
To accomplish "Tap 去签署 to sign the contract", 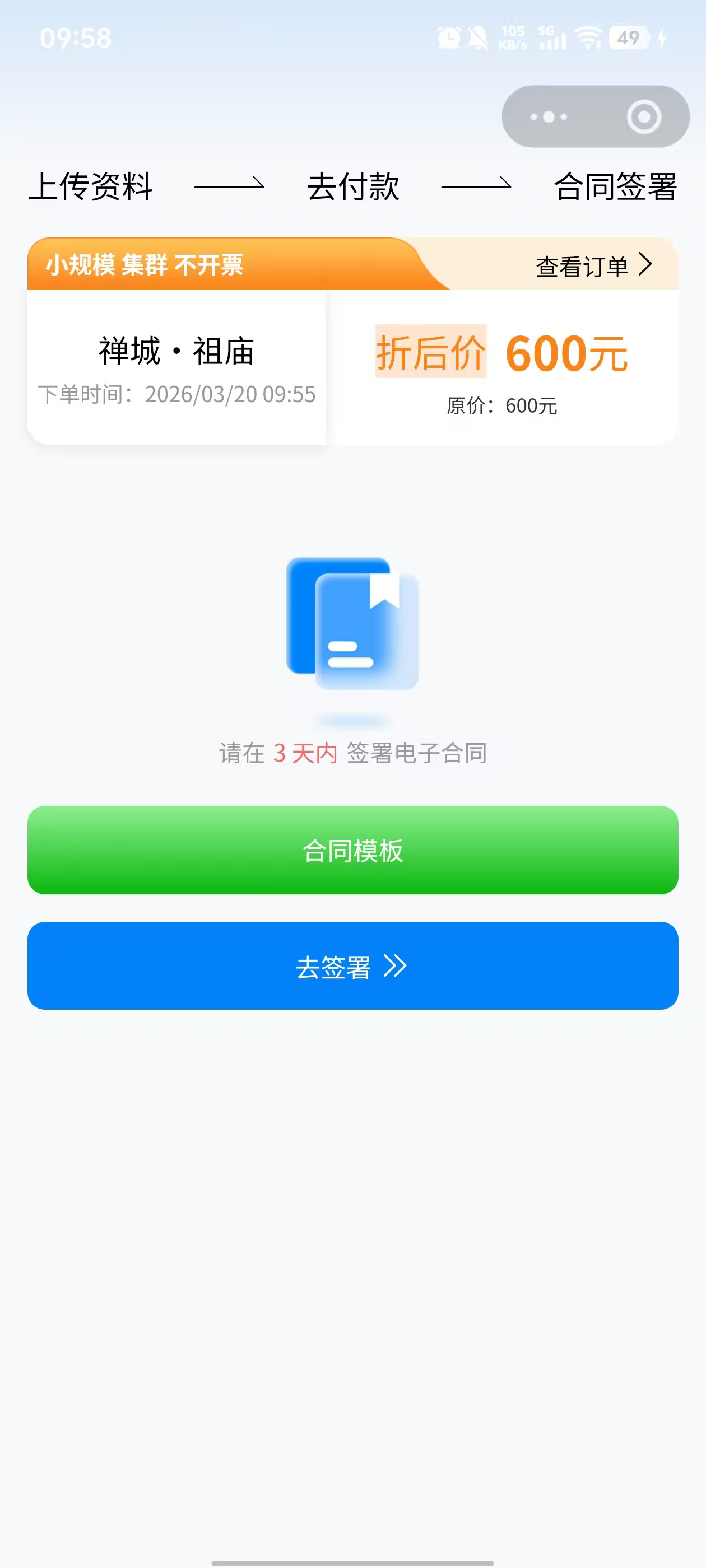I will 352,966.
